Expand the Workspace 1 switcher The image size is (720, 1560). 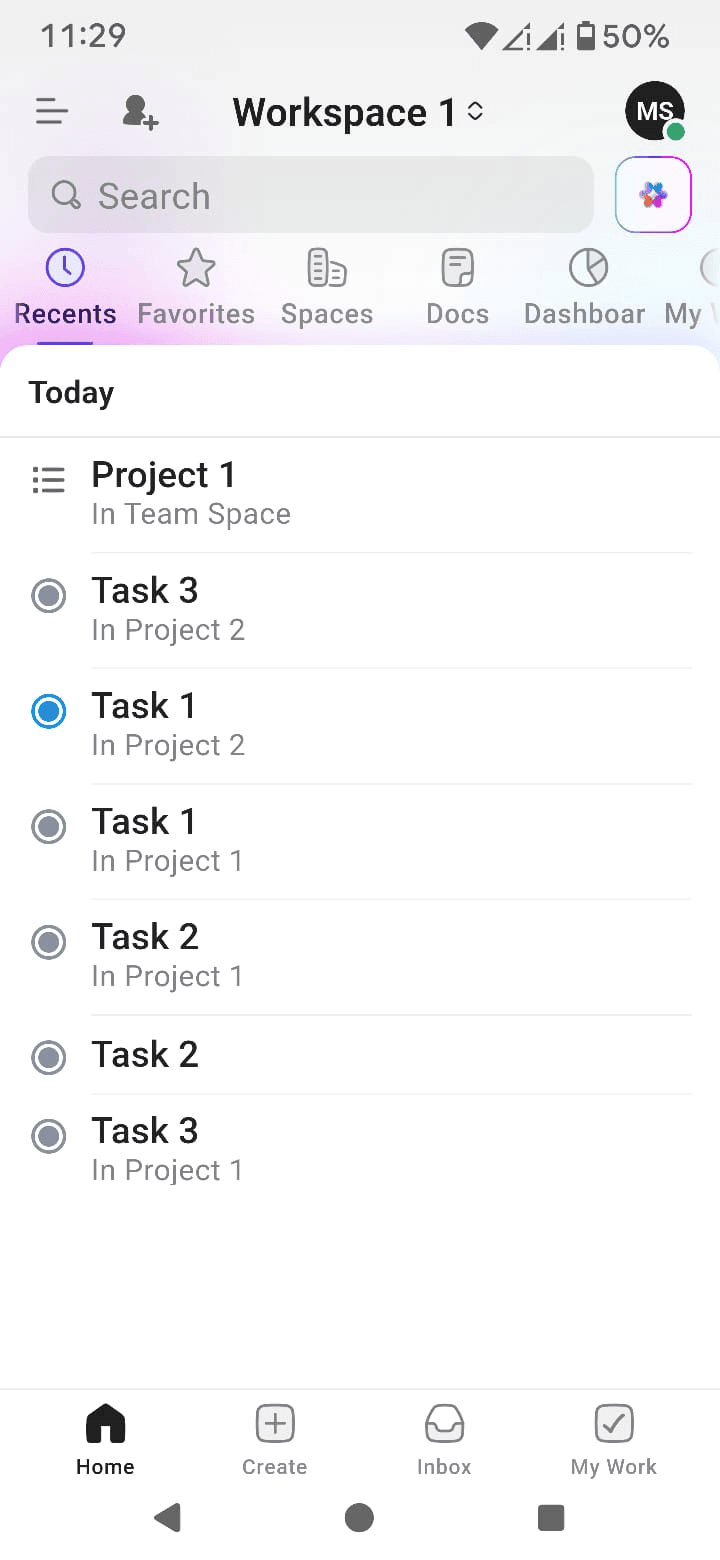click(359, 112)
